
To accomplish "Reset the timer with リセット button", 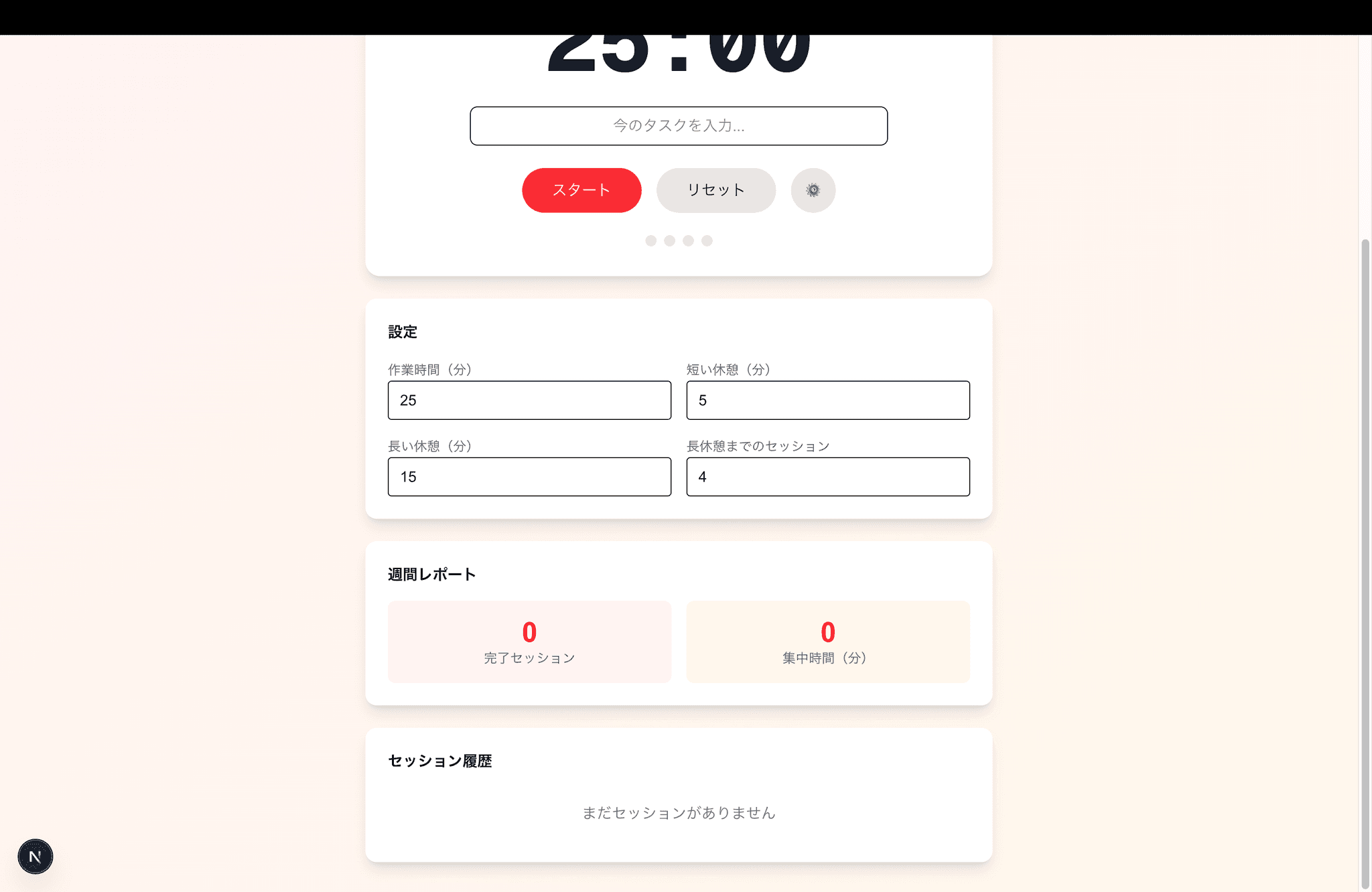I will (x=715, y=190).
